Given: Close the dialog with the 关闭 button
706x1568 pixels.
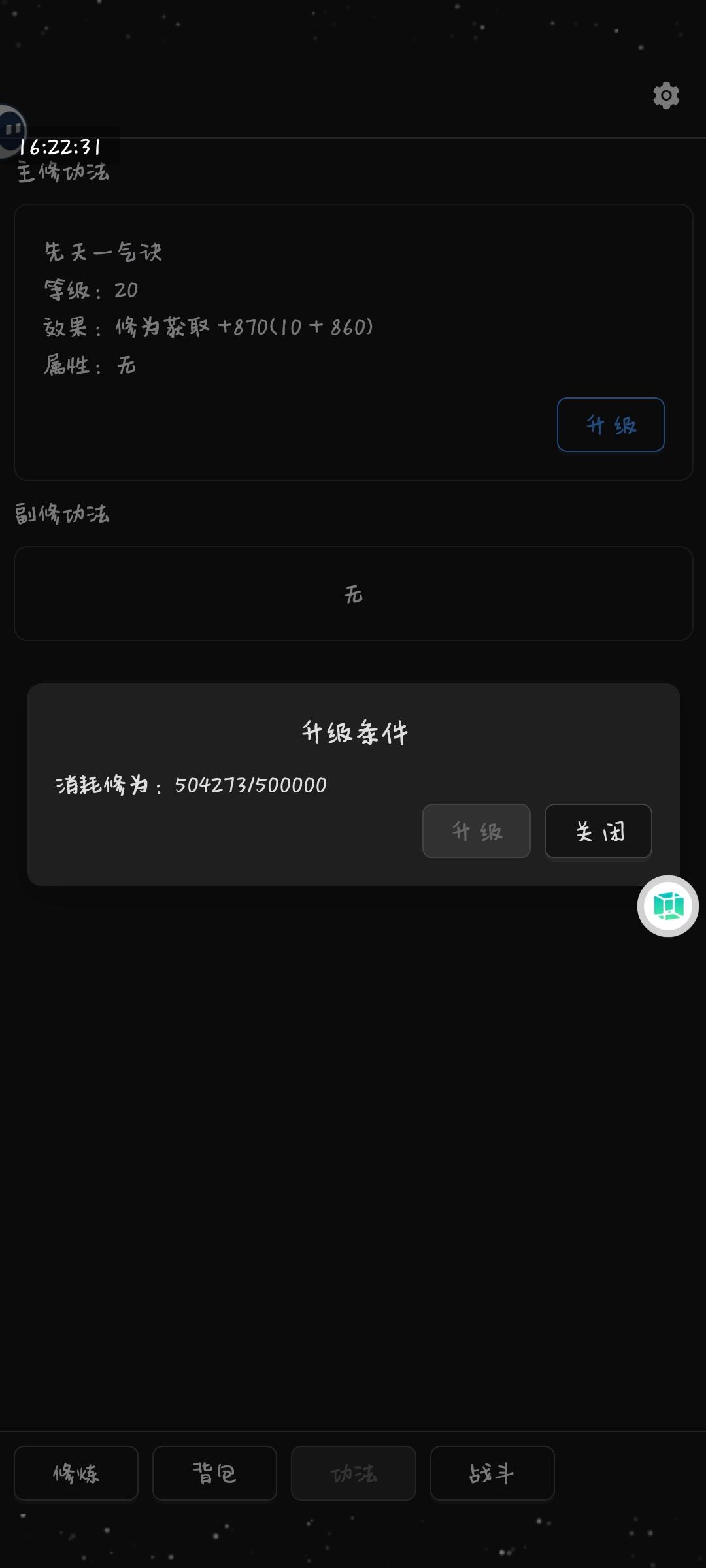Looking at the screenshot, I should [597, 831].
